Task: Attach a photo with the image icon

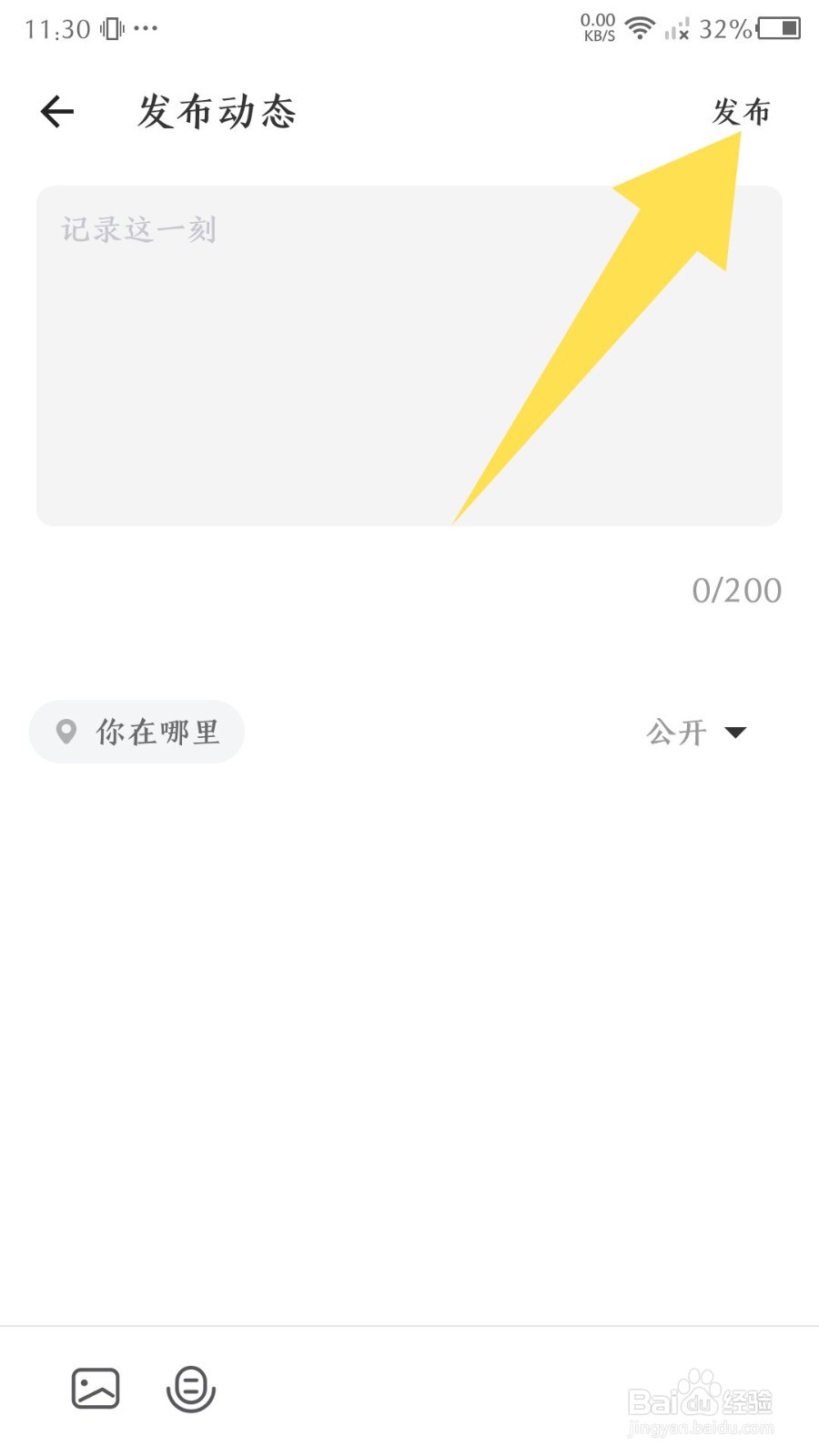Action: (96, 1389)
